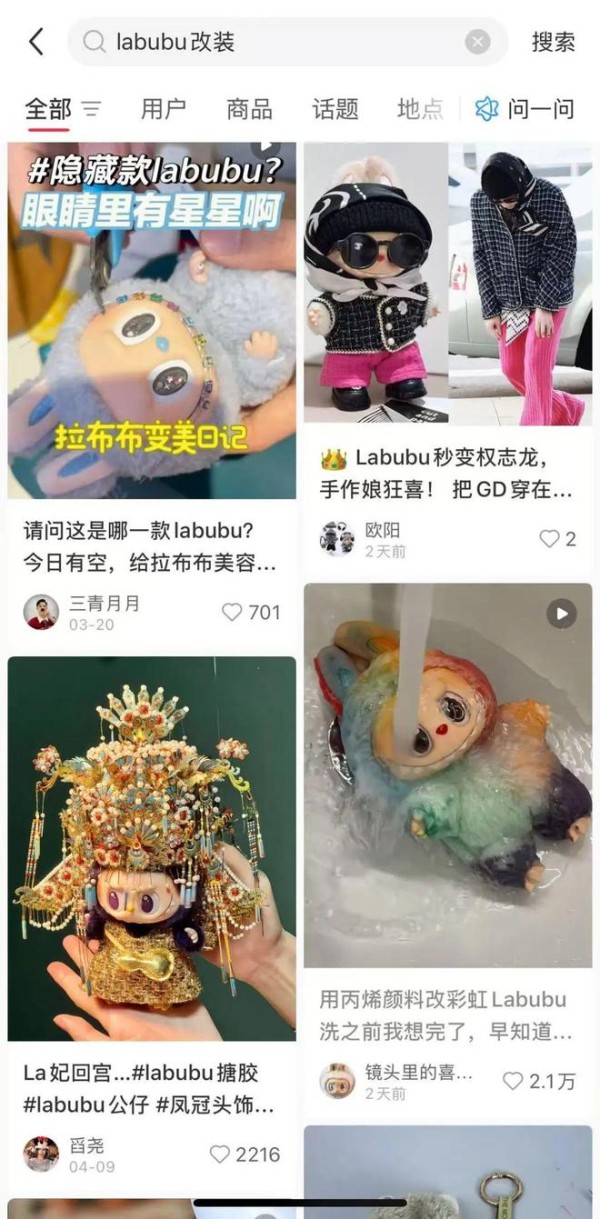Tap the search field with labubu改装
Image resolution: width=600 pixels, height=1219 pixels.
[x=270, y=41]
